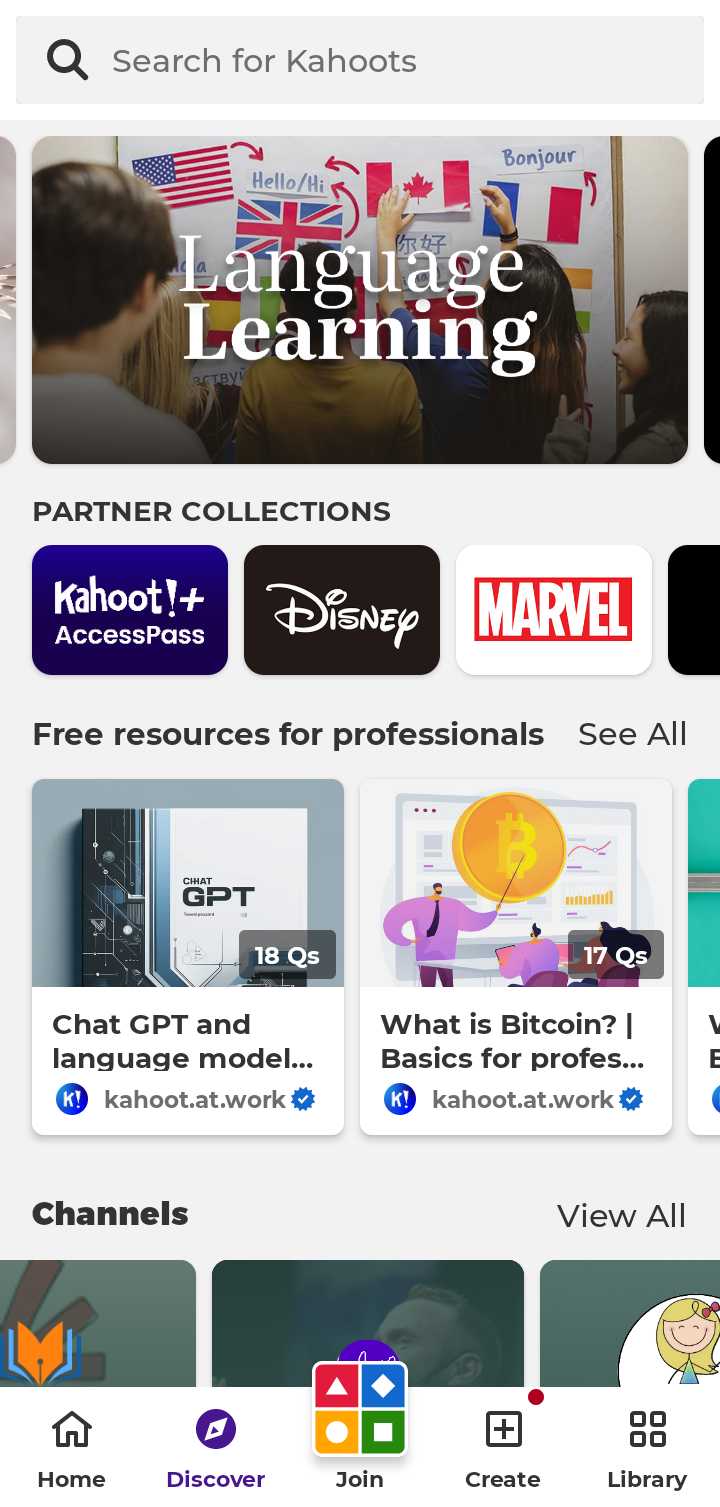Open the Chat GPT and language model kahoot
The image size is (720, 1507).
188,955
